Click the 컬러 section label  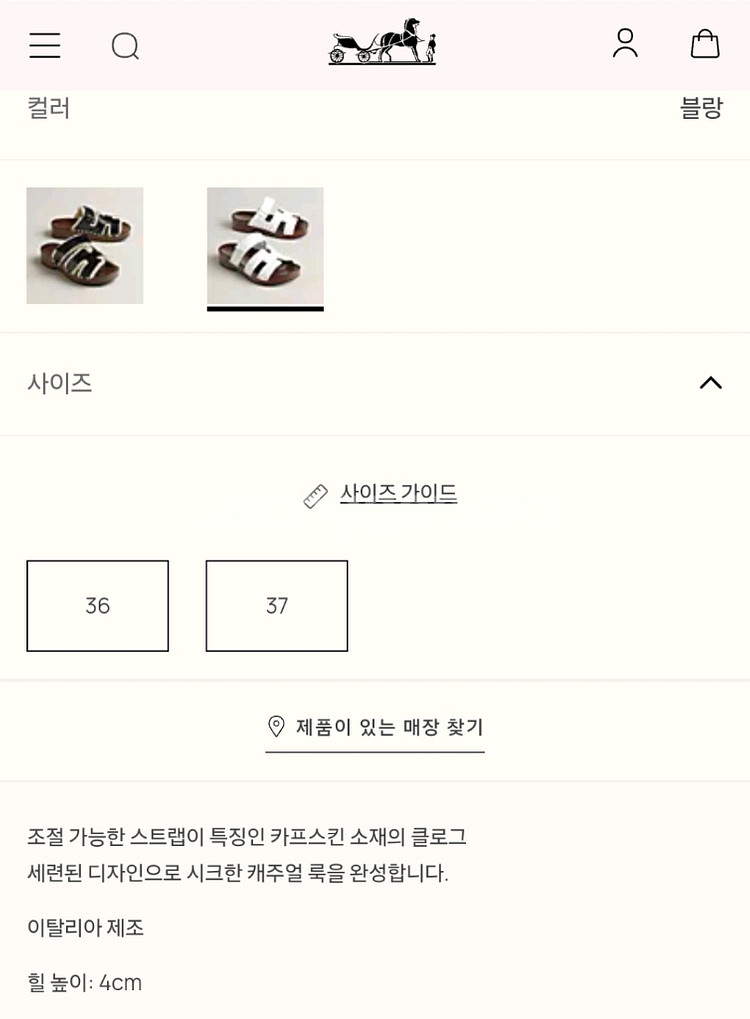click(49, 107)
